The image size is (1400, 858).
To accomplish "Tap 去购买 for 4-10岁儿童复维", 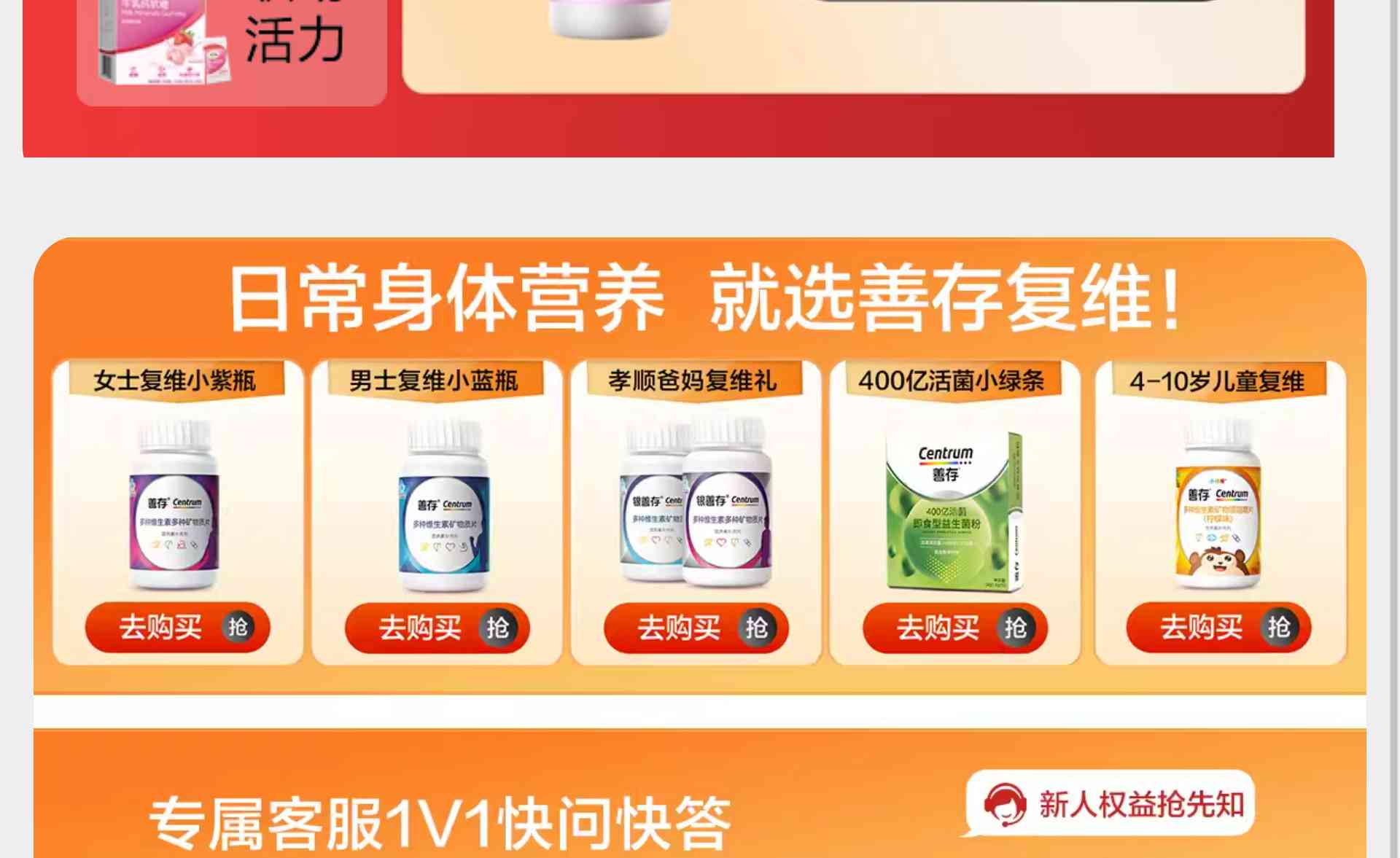I will (1218, 628).
